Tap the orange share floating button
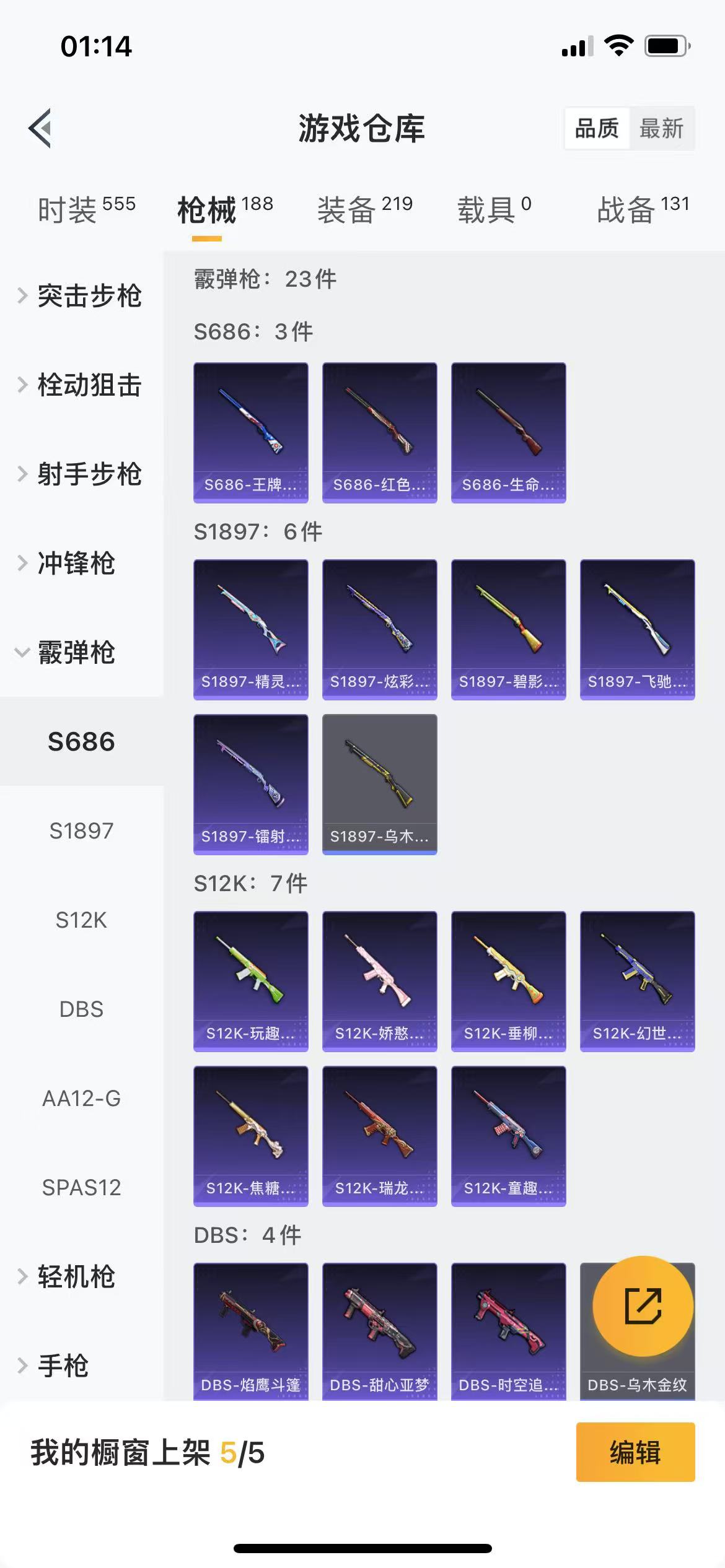 tap(643, 1305)
